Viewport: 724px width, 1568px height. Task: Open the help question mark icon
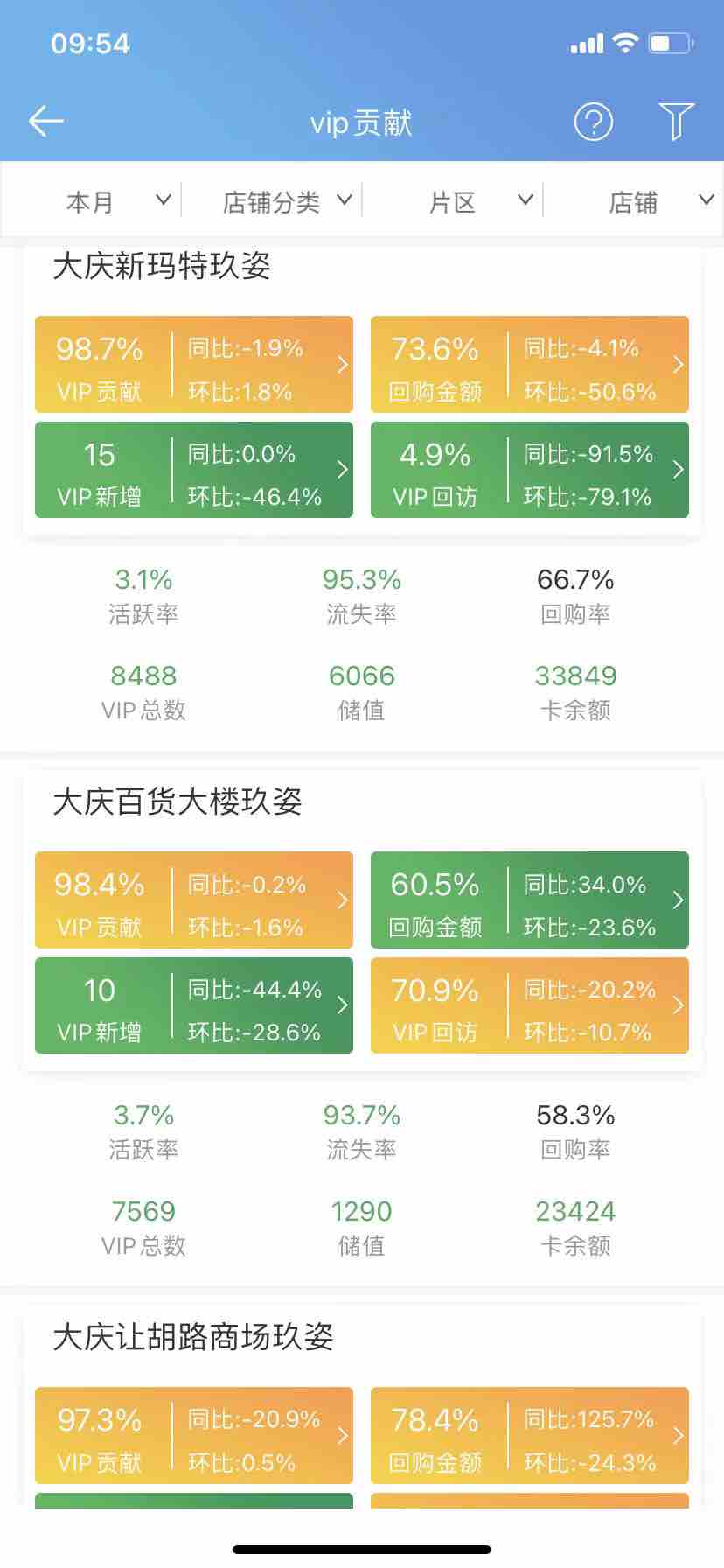coord(593,122)
